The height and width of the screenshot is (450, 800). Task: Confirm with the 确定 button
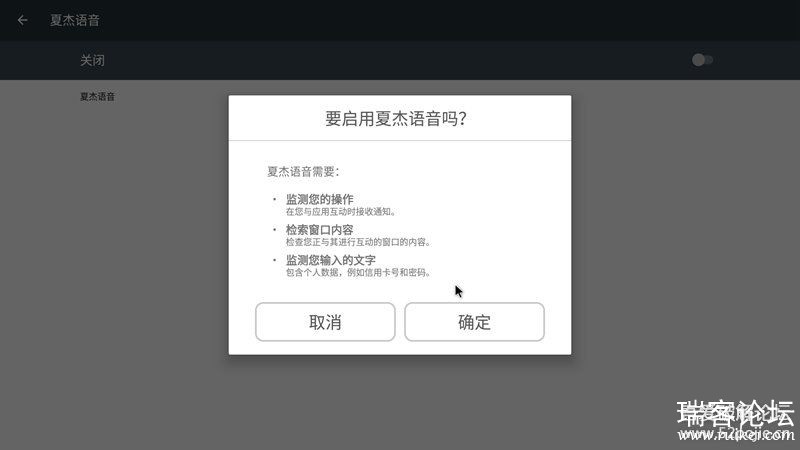pos(474,322)
